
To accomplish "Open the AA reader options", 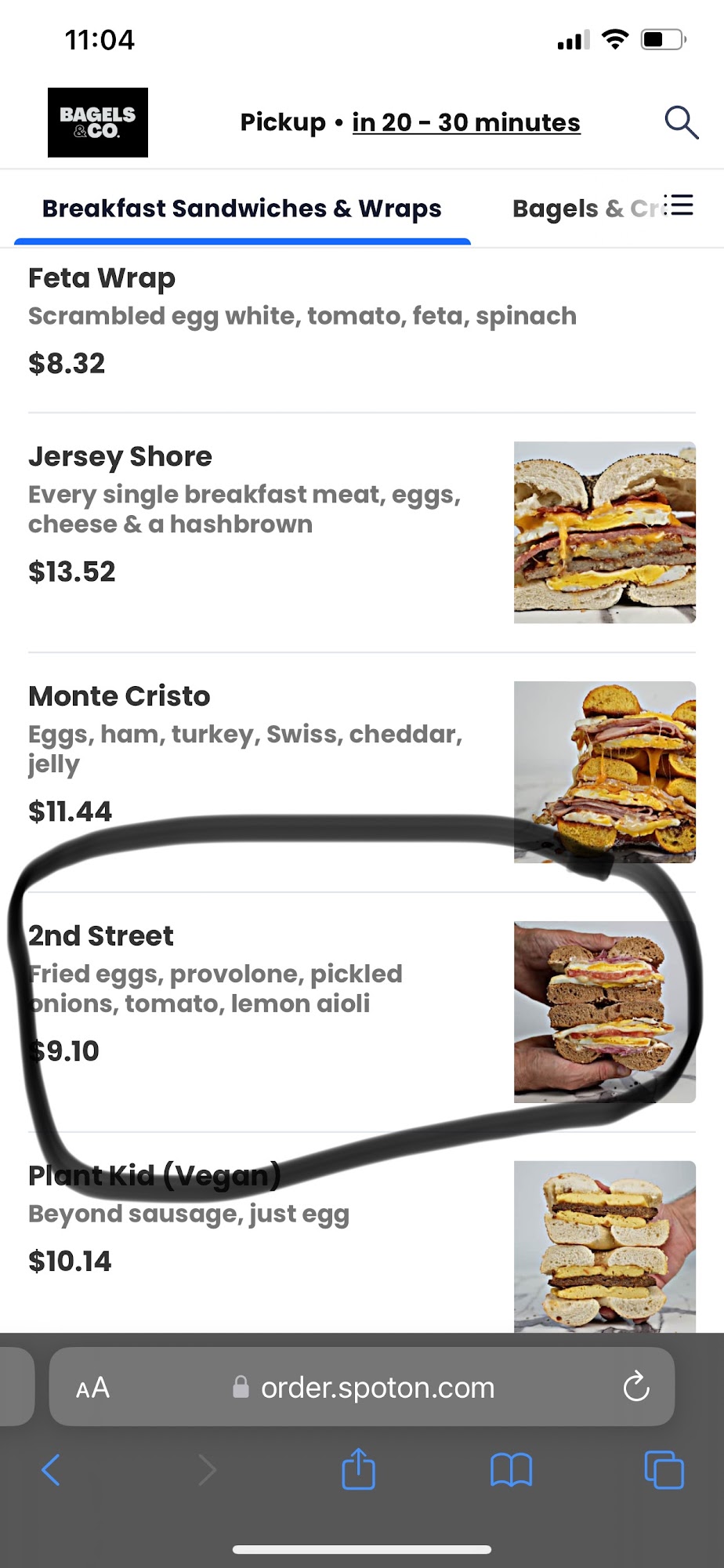I will point(92,1388).
